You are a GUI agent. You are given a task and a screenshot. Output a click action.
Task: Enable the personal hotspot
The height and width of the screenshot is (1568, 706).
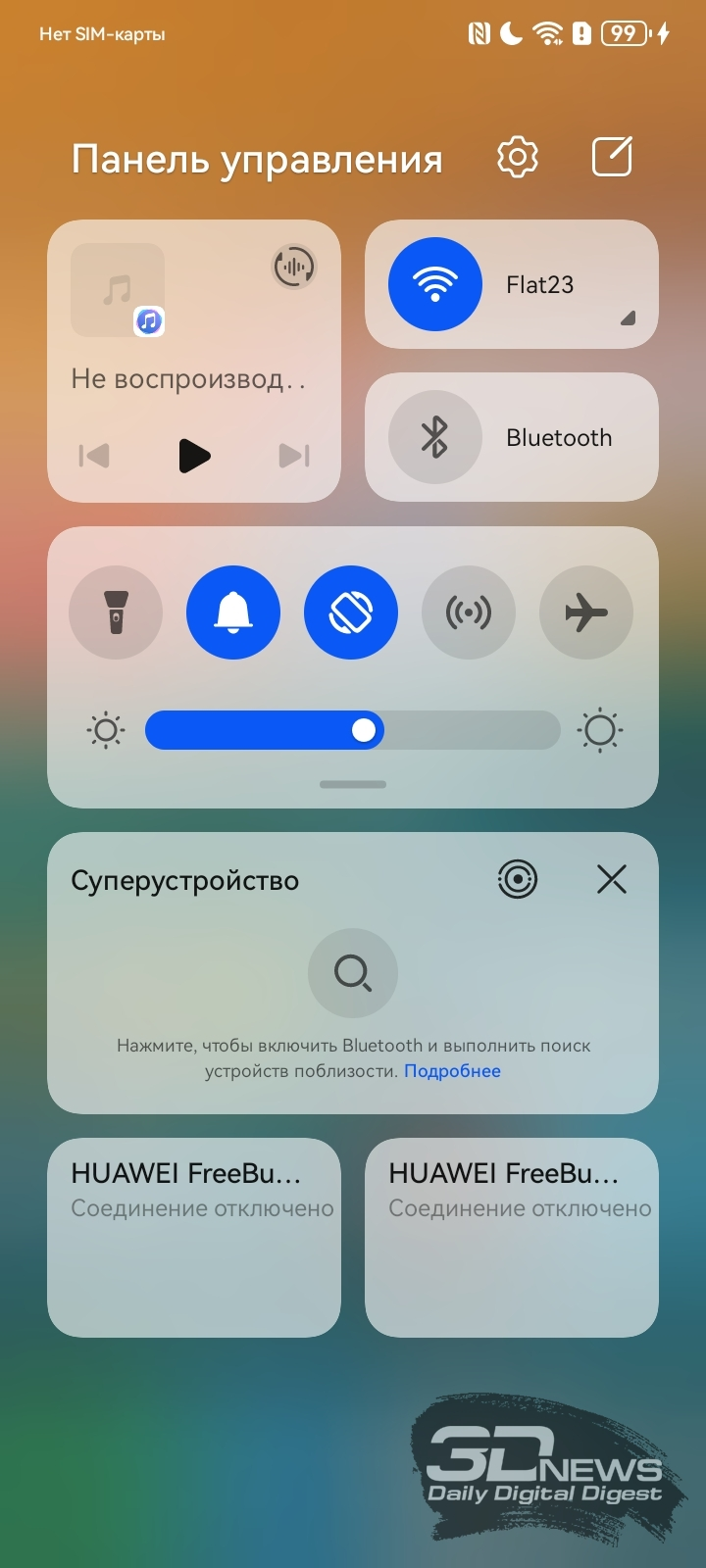click(x=469, y=612)
